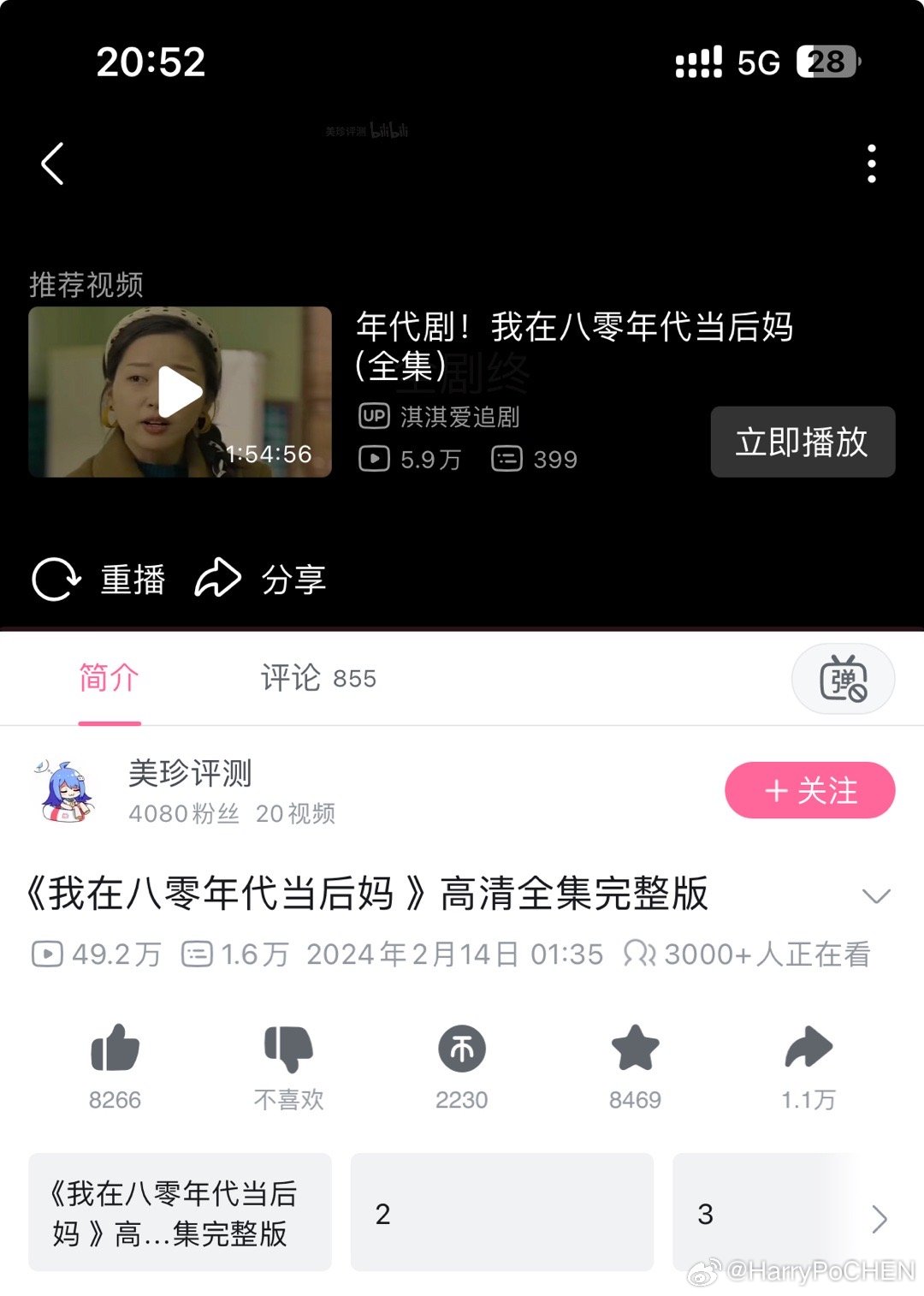924x1296 pixels.
Task: Share the video using 分享
Action: tap(261, 580)
